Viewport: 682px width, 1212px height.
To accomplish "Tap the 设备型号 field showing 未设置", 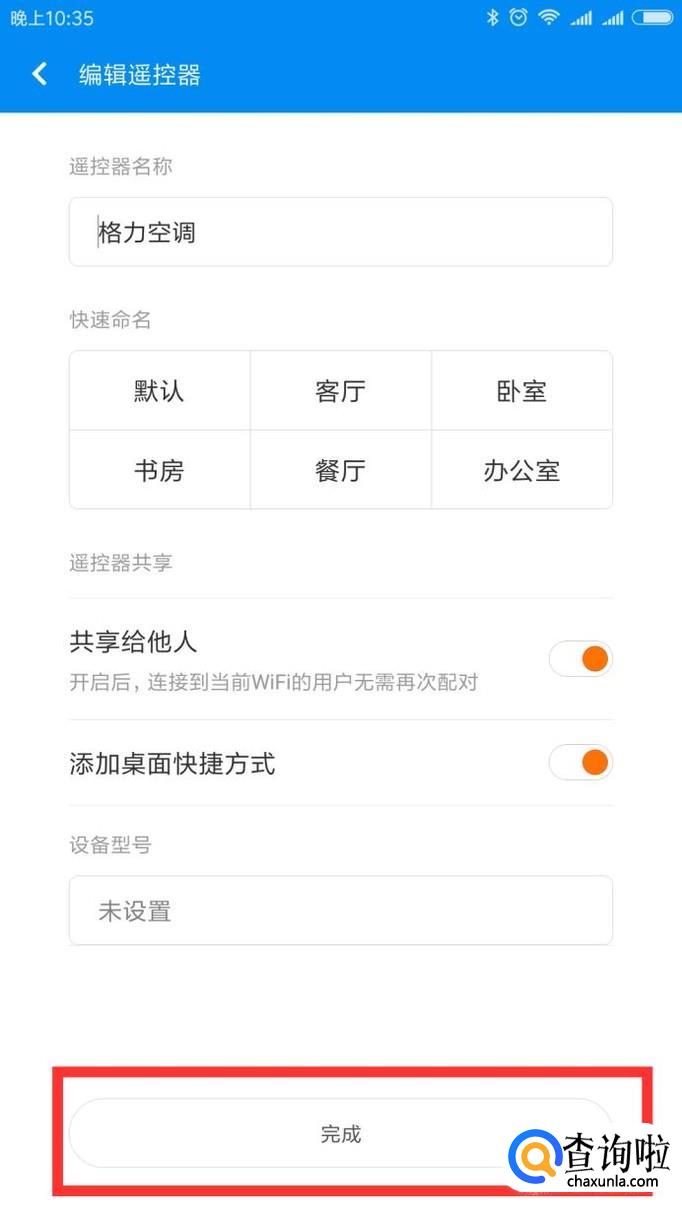I will [340, 910].
